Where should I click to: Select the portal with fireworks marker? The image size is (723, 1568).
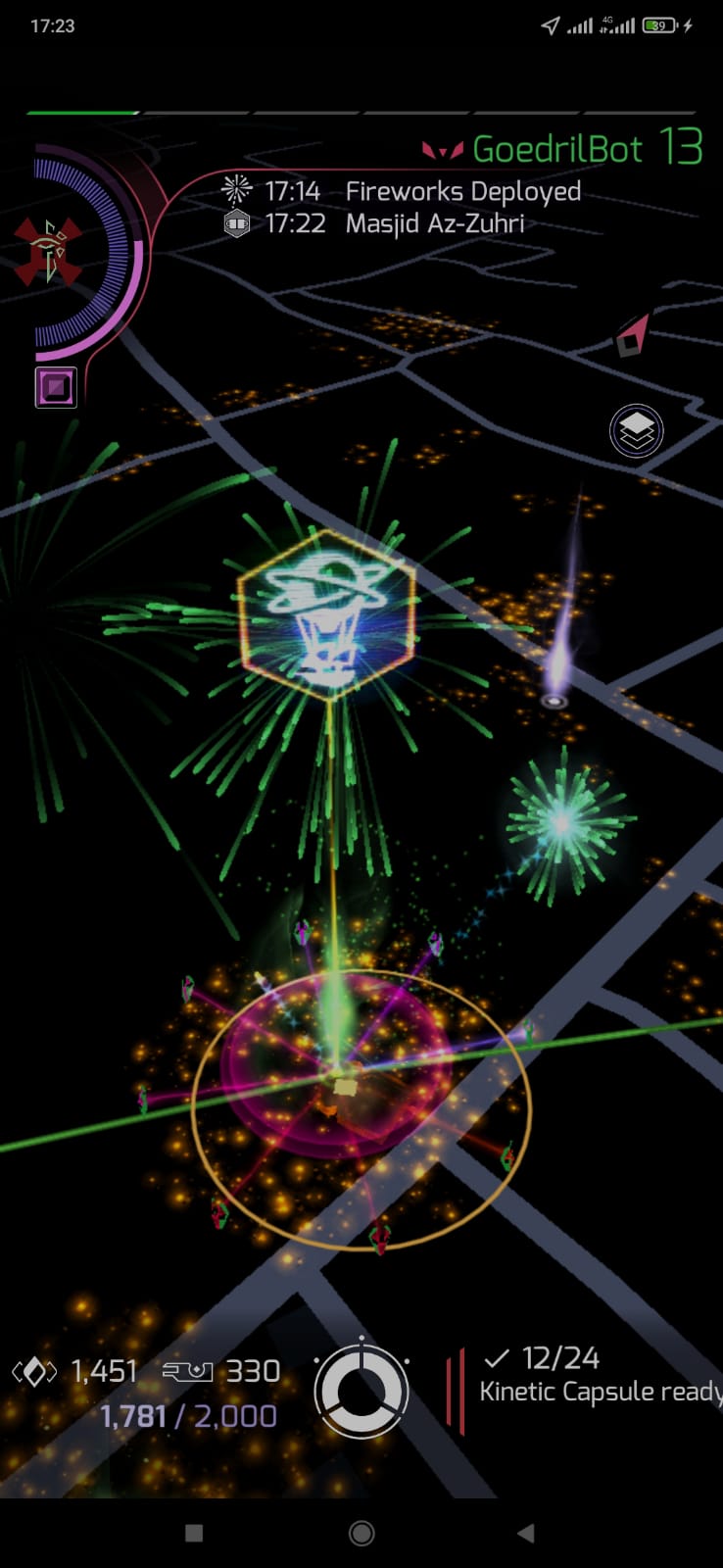point(327,612)
